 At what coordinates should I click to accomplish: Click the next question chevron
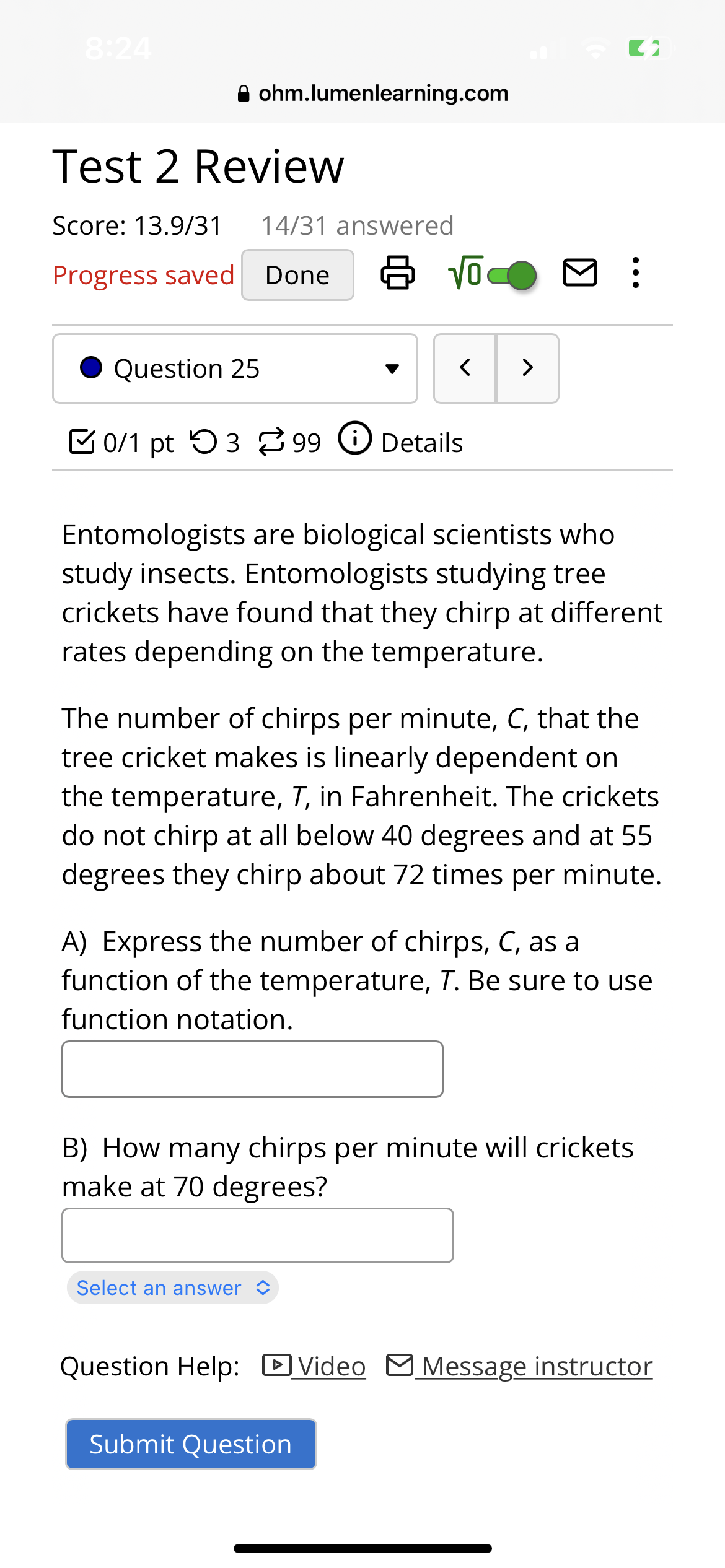[x=527, y=368]
